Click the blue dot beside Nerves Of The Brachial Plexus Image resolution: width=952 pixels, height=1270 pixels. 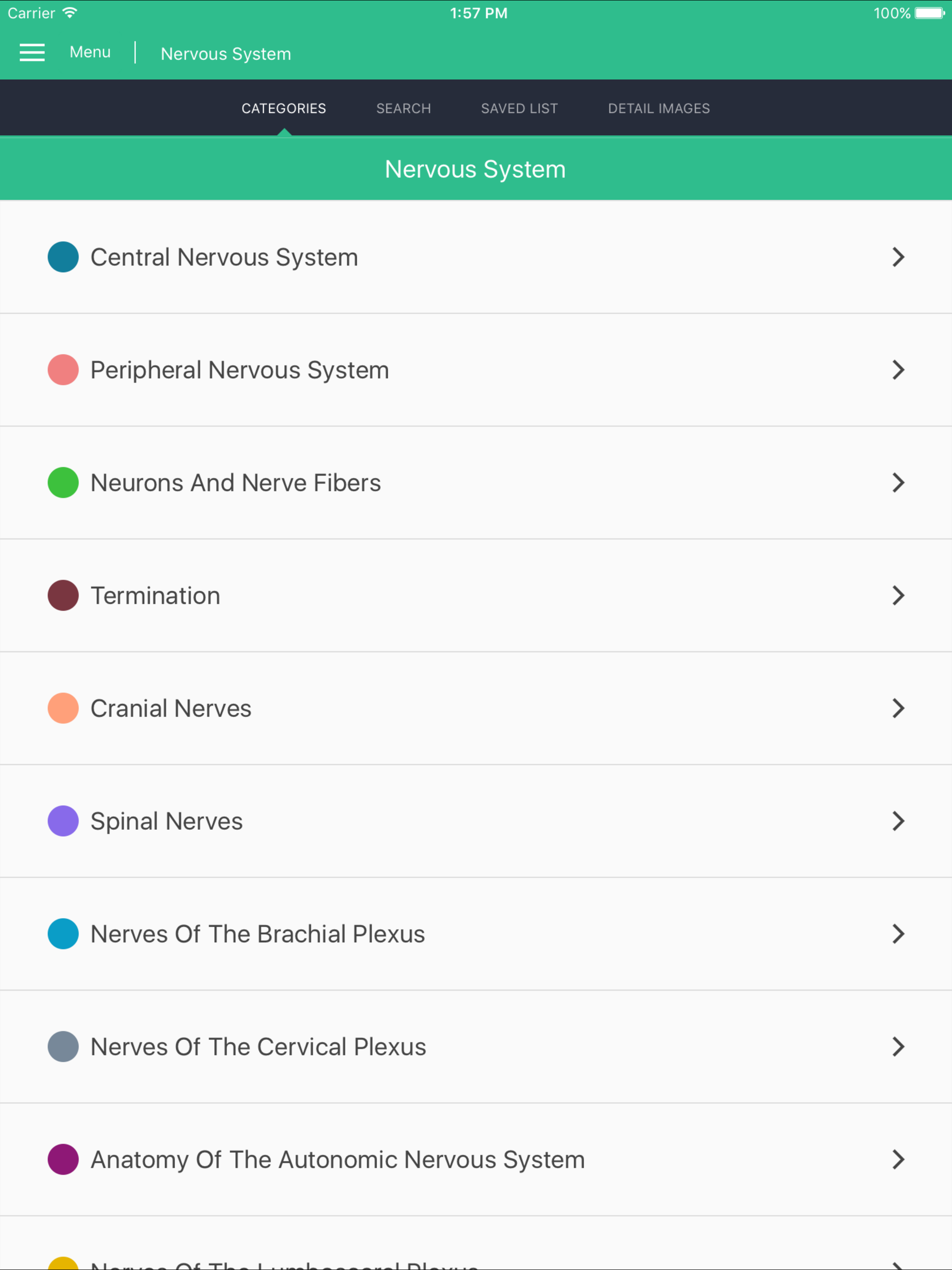pyautogui.click(x=63, y=933)
